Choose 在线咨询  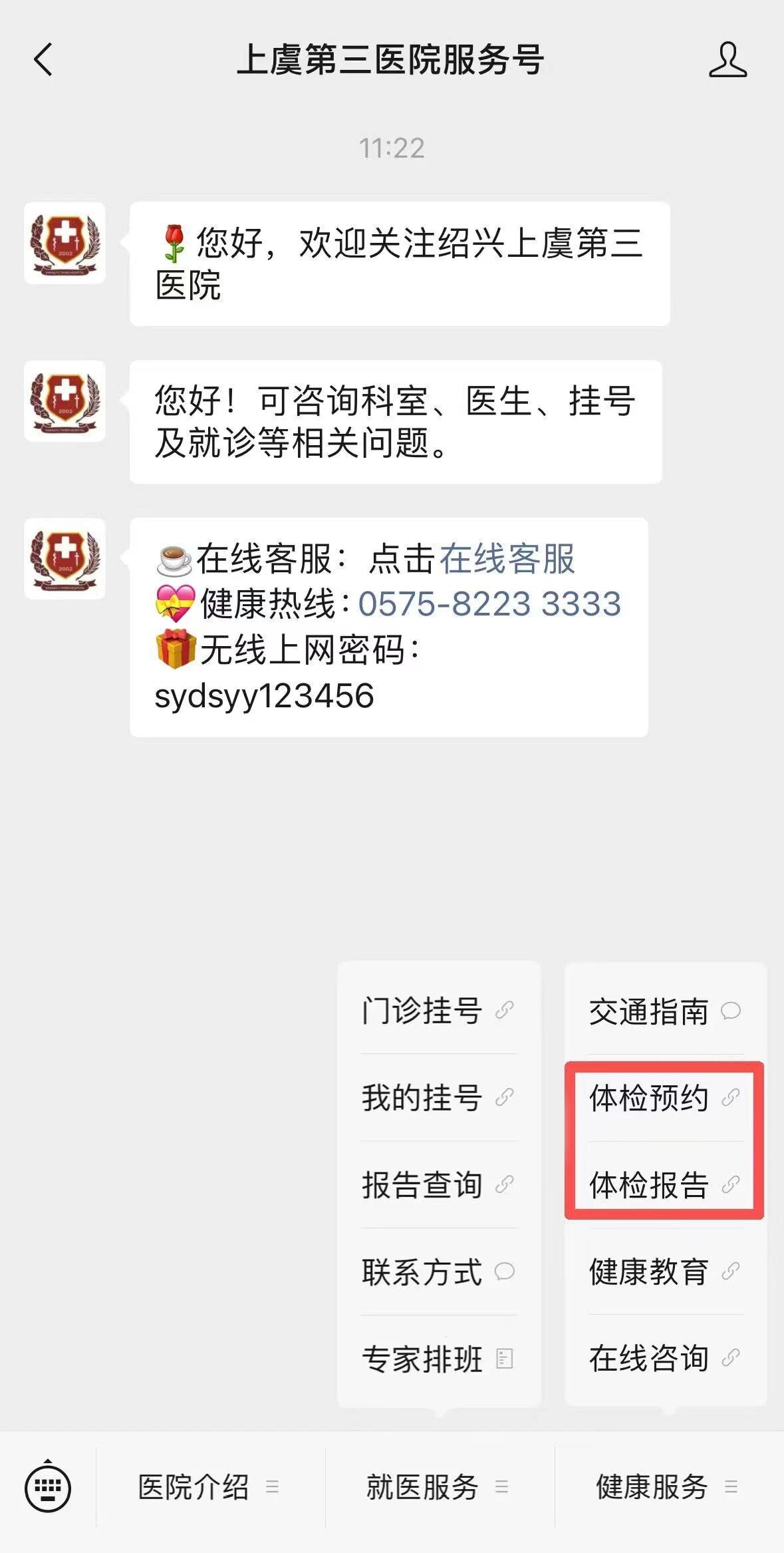(664, 1359)
